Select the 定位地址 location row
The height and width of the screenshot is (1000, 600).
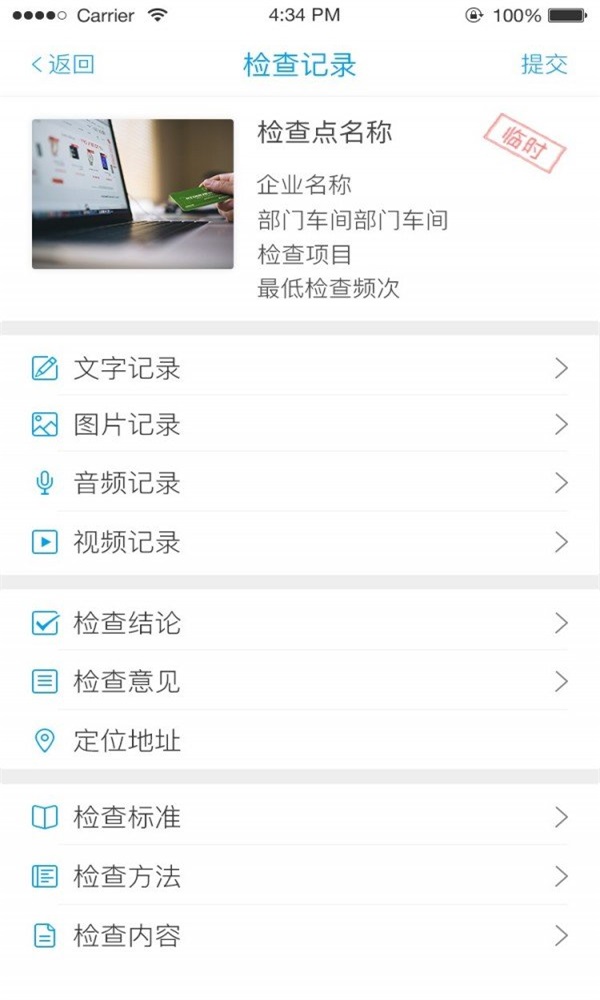[x=300, y=741]
